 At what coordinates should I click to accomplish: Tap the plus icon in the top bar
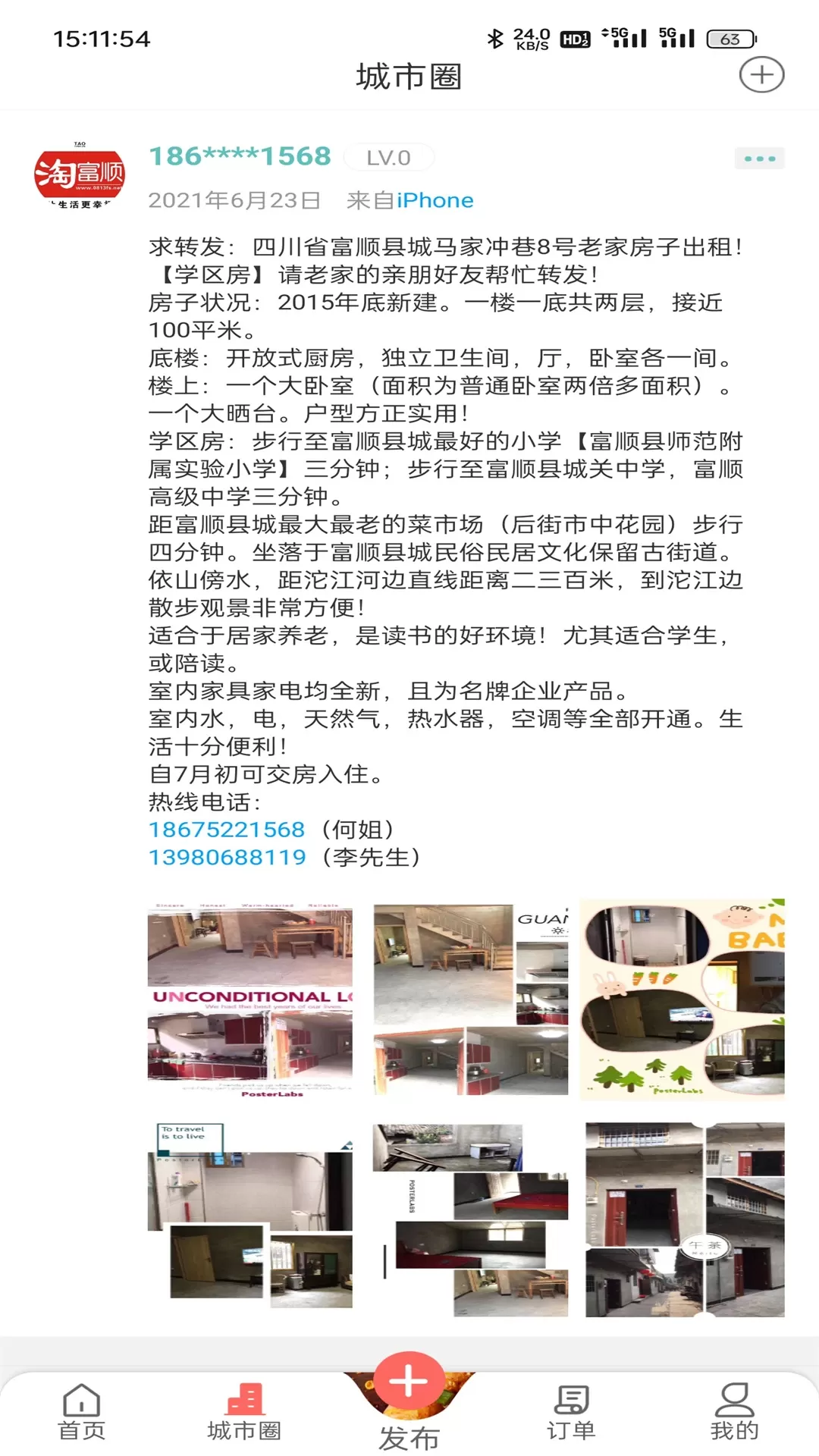[x=761, y=75]
